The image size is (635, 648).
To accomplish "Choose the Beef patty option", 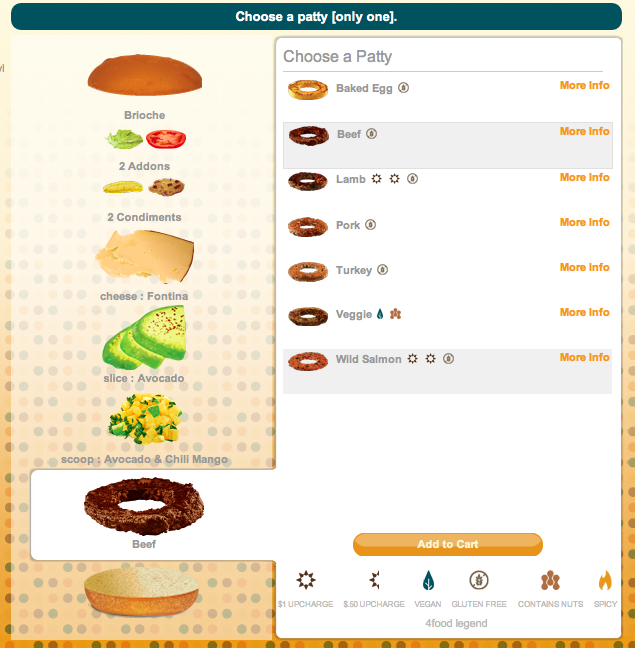I will [349, 135].
